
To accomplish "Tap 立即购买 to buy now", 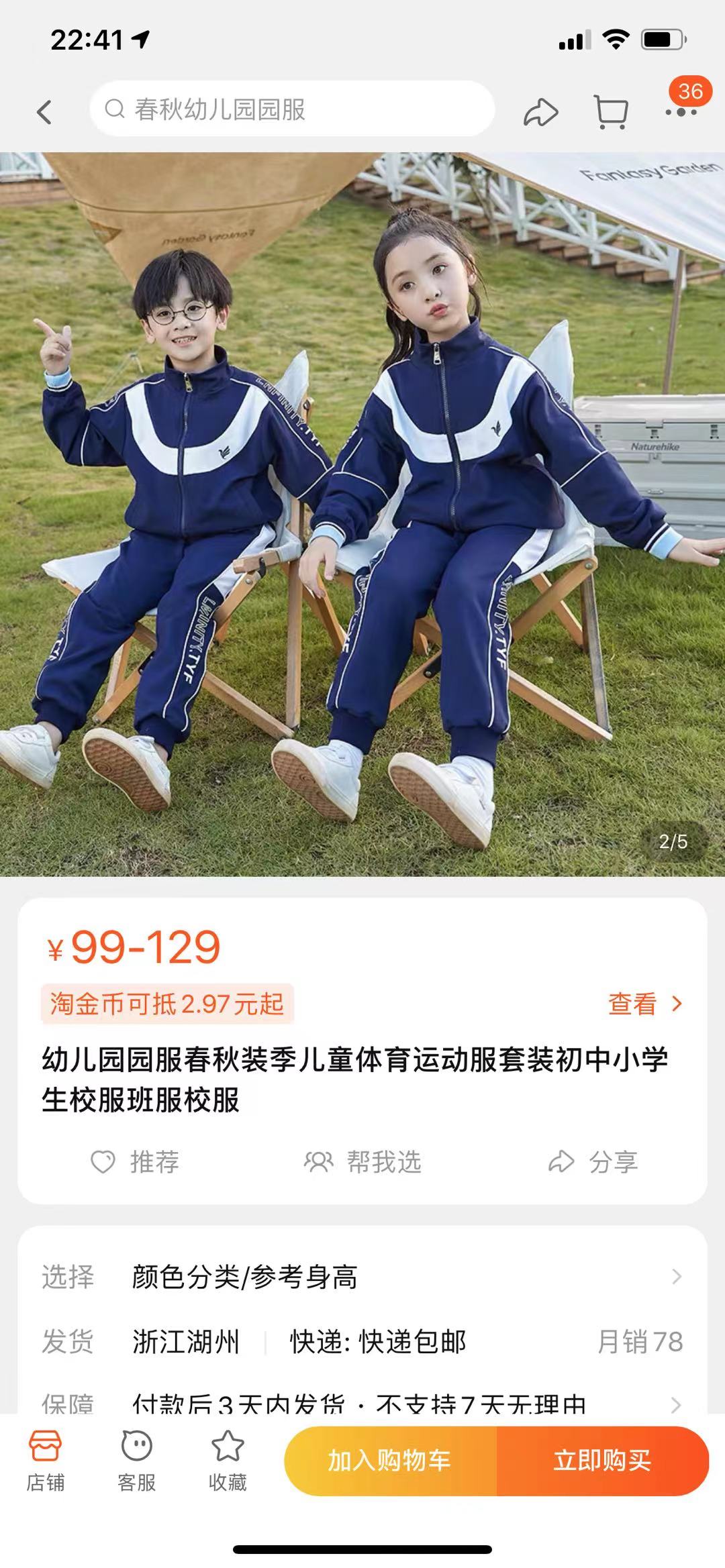I will 602,1461.
